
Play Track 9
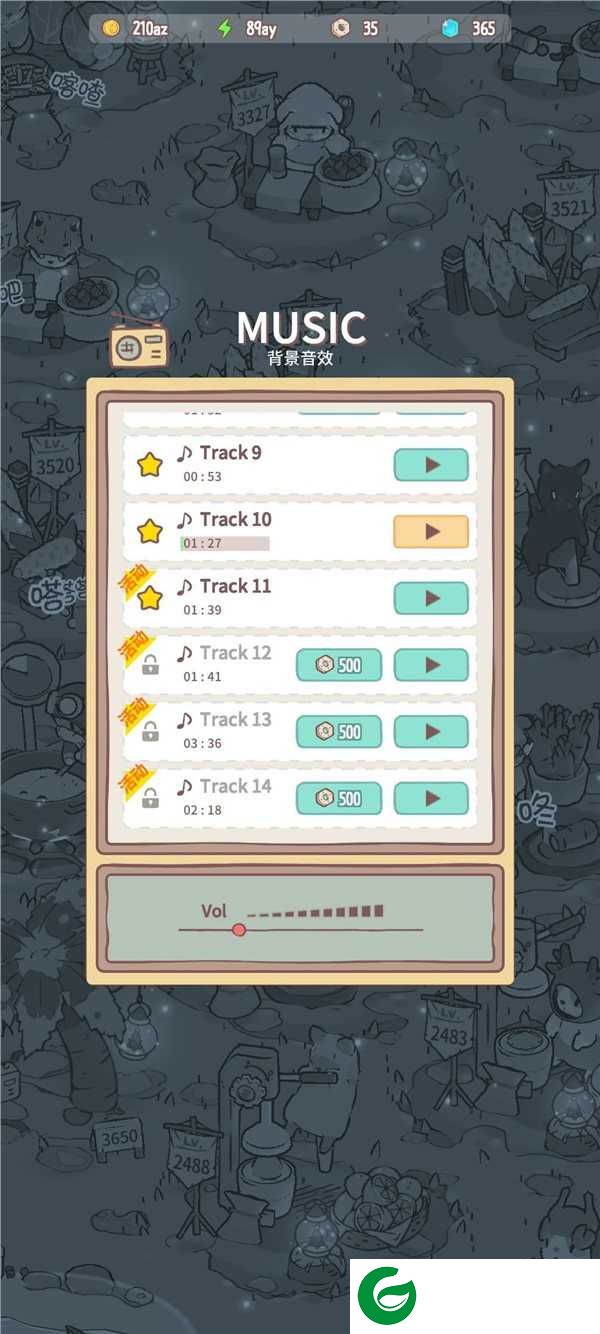431,465
